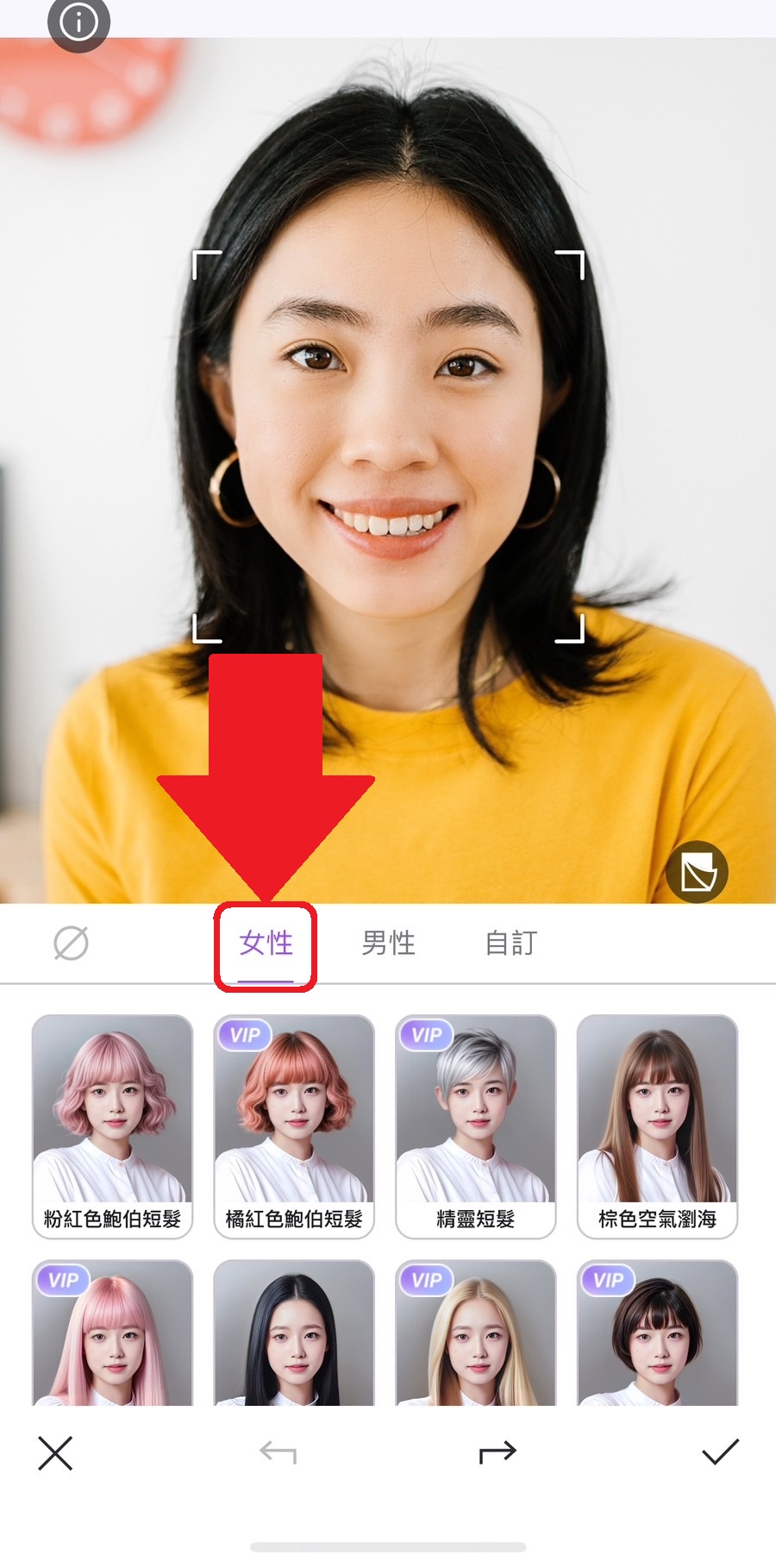Undo the last change
This screenshot has height=1568, width=776.
coord(278,1453)
